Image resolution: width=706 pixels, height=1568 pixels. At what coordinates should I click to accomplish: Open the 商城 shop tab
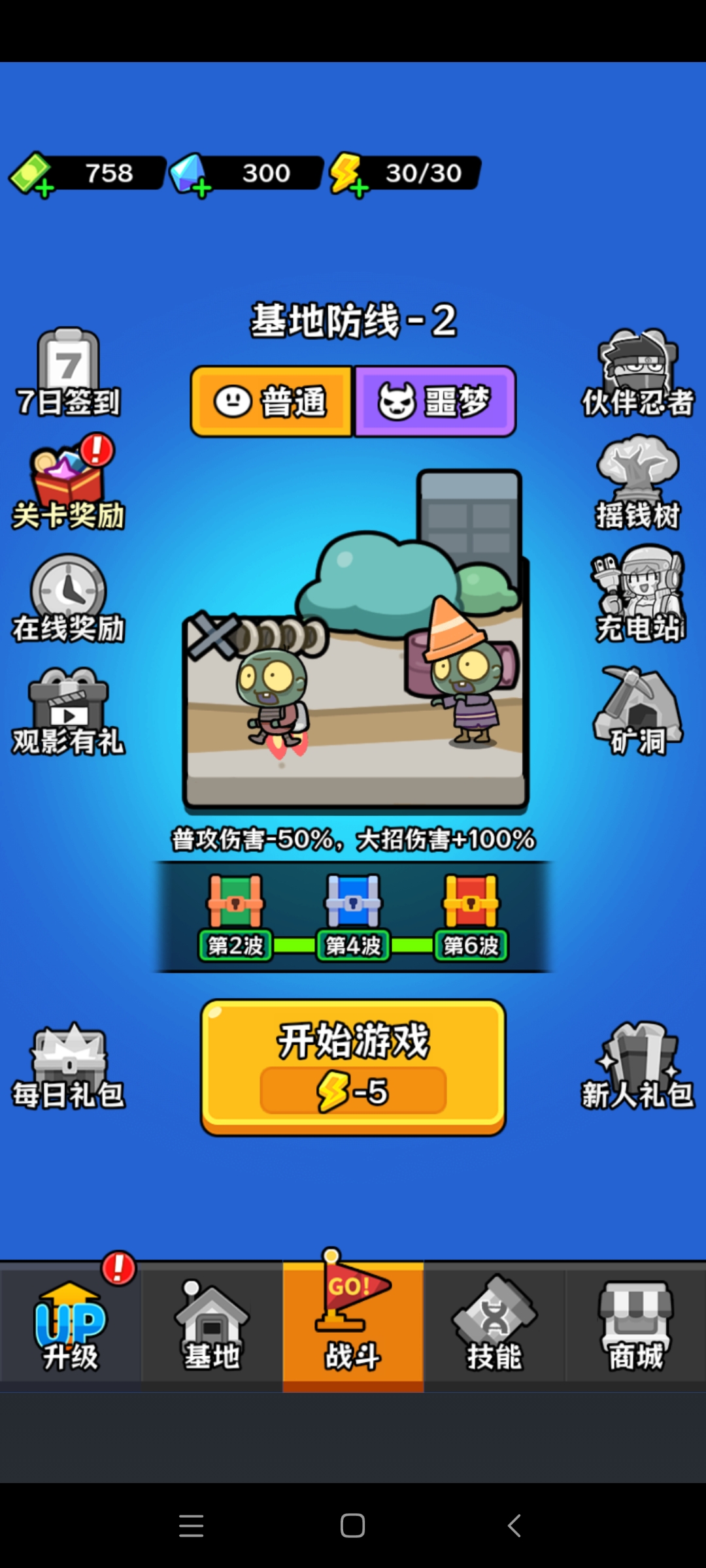click(x=635, y=1326)
